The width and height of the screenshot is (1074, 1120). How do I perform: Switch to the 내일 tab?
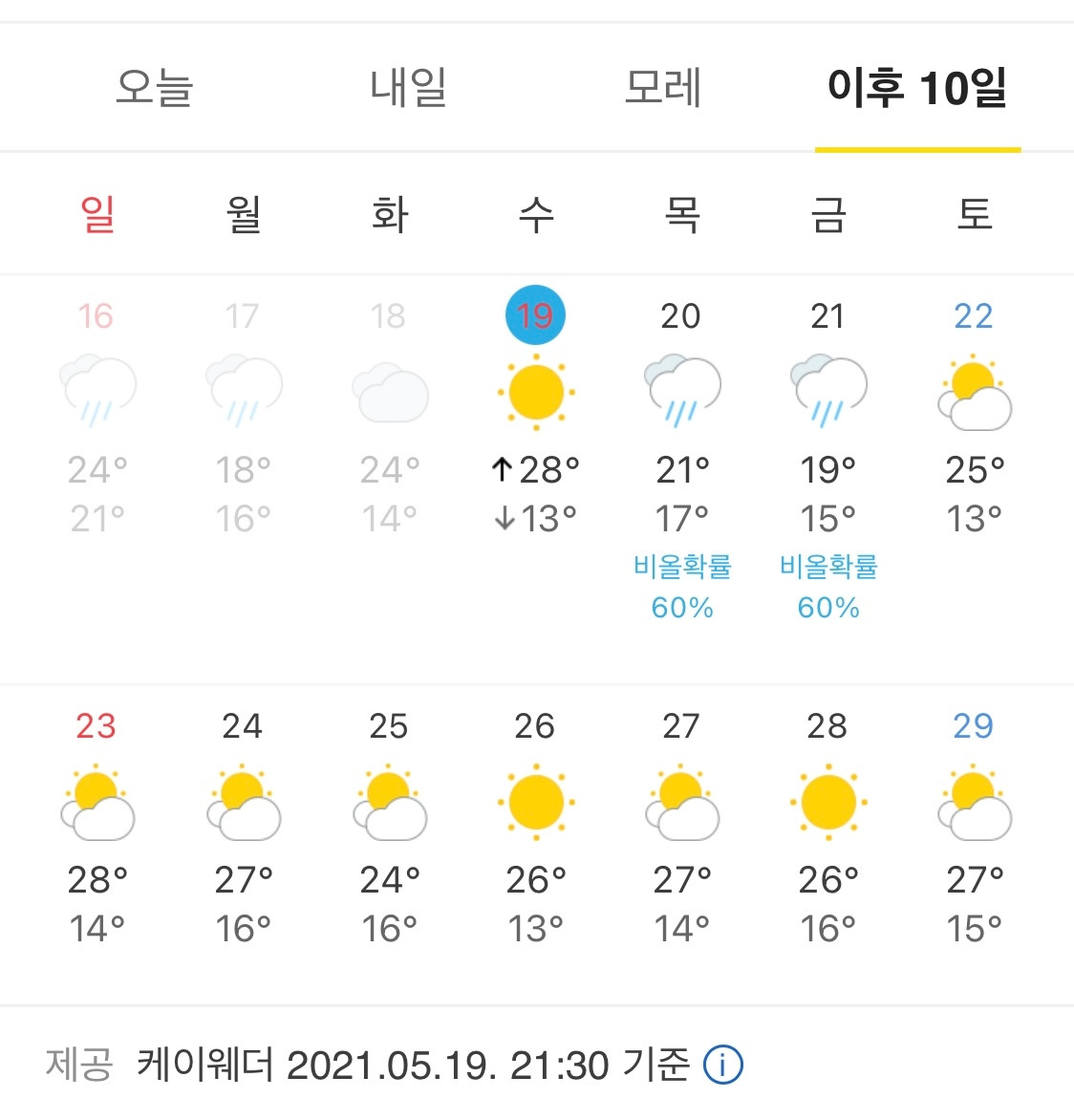(408, 87)
